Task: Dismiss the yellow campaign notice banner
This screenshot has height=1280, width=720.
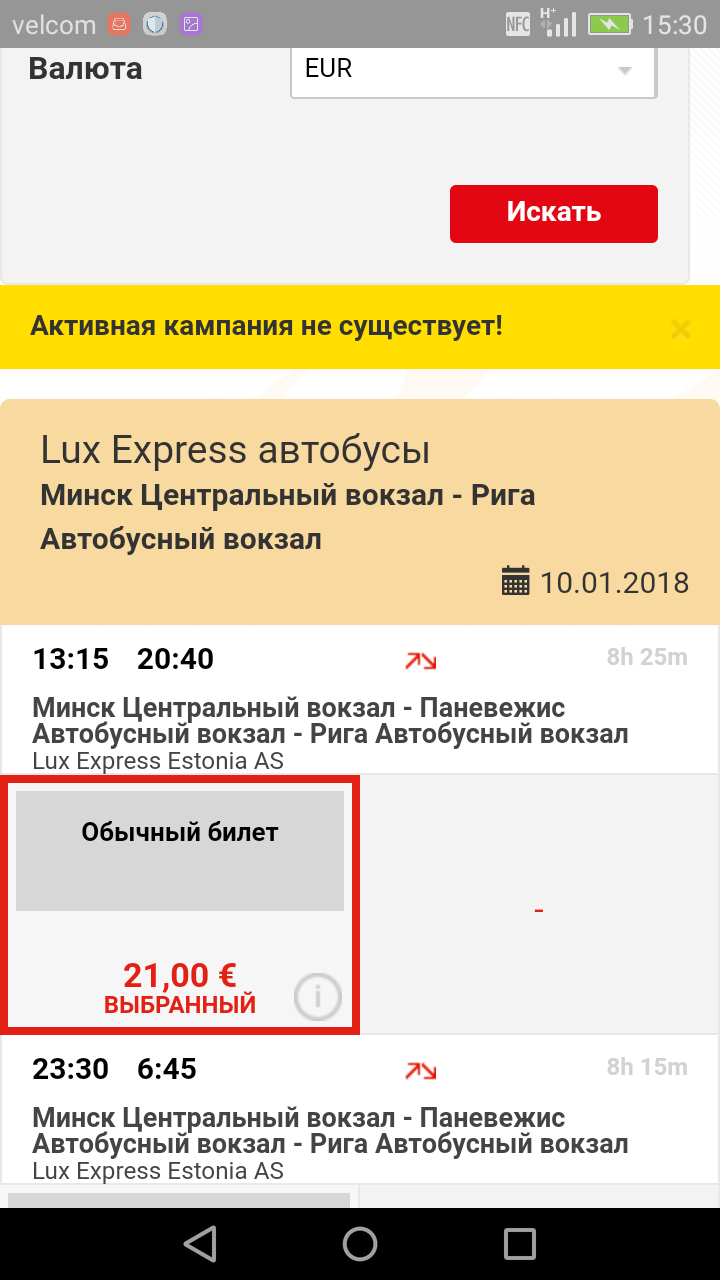Action: point(680,328)
